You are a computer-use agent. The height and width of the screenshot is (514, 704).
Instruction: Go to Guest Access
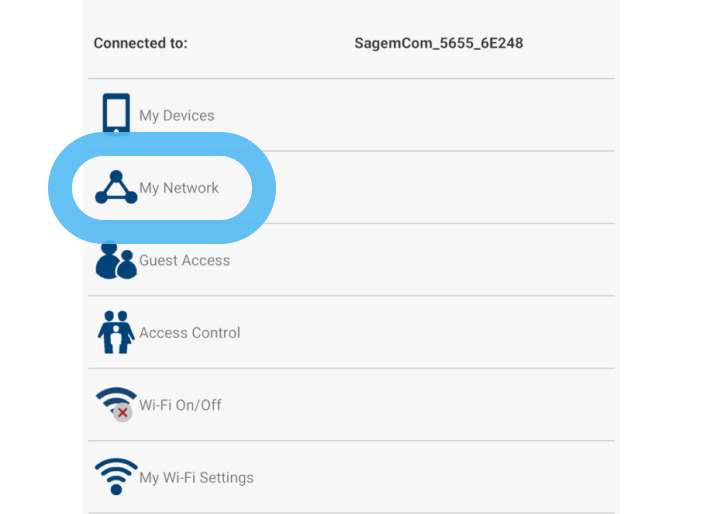tap(184, 260)
